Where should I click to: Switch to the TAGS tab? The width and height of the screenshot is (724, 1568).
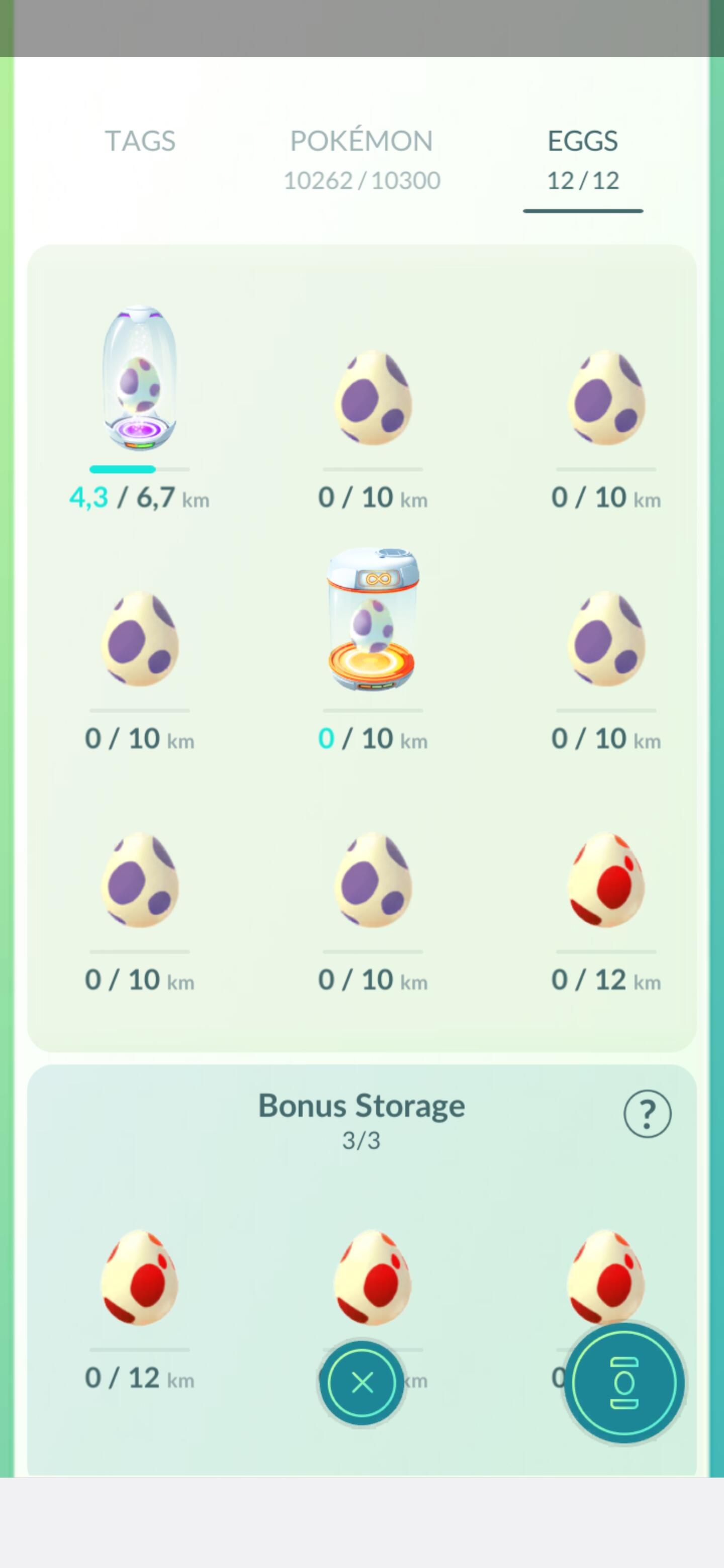click(140, 141)
